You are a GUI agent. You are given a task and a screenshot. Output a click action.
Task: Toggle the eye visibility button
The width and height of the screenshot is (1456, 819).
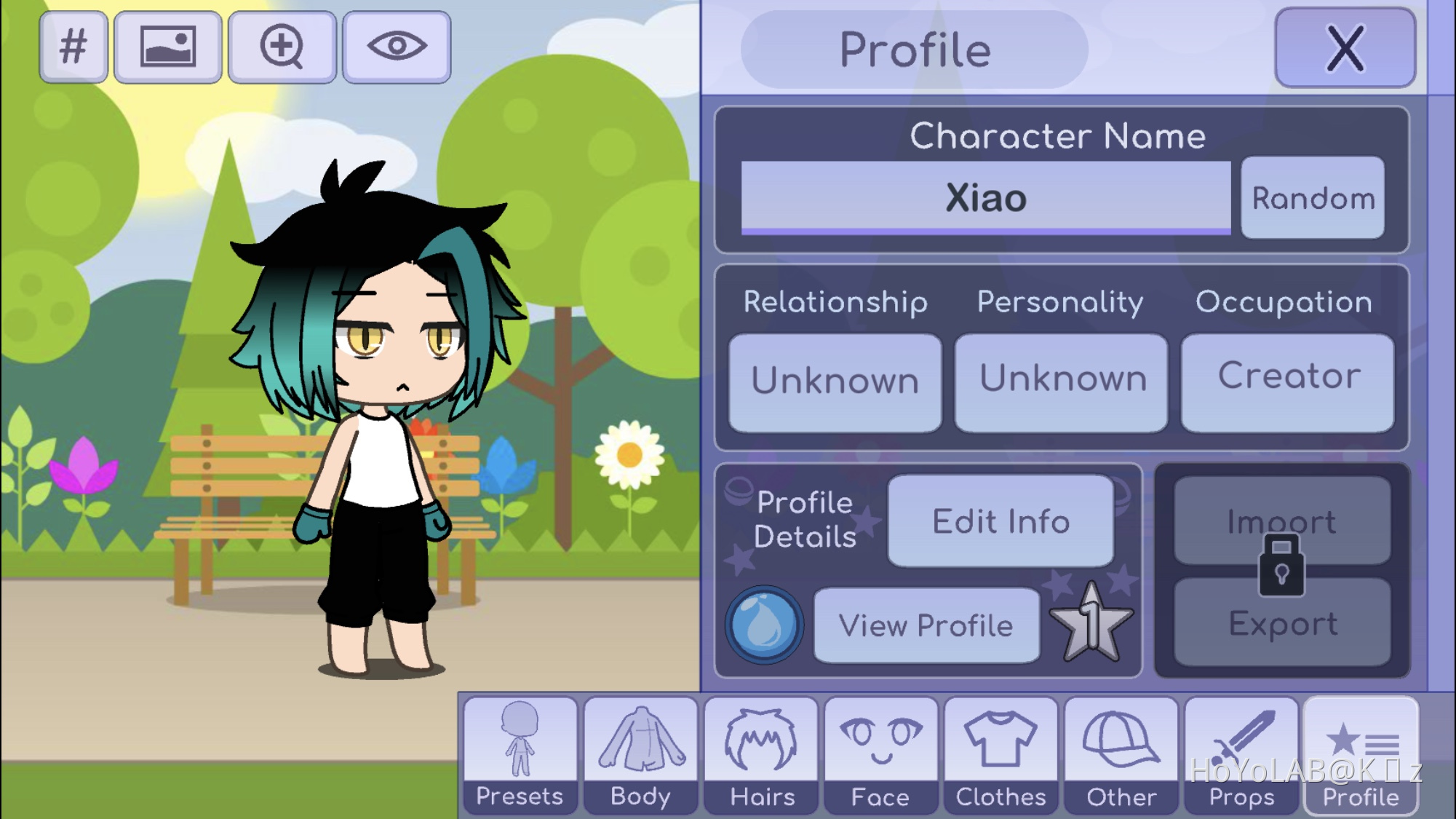pos(397,47)
